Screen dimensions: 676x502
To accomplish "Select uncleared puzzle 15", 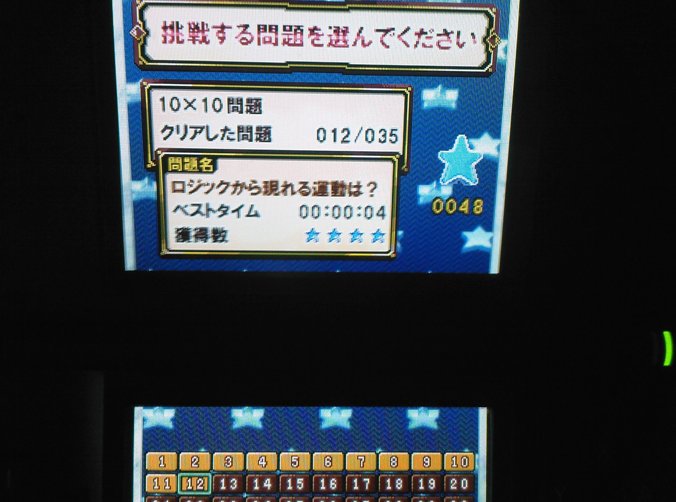I will point(294,483).
